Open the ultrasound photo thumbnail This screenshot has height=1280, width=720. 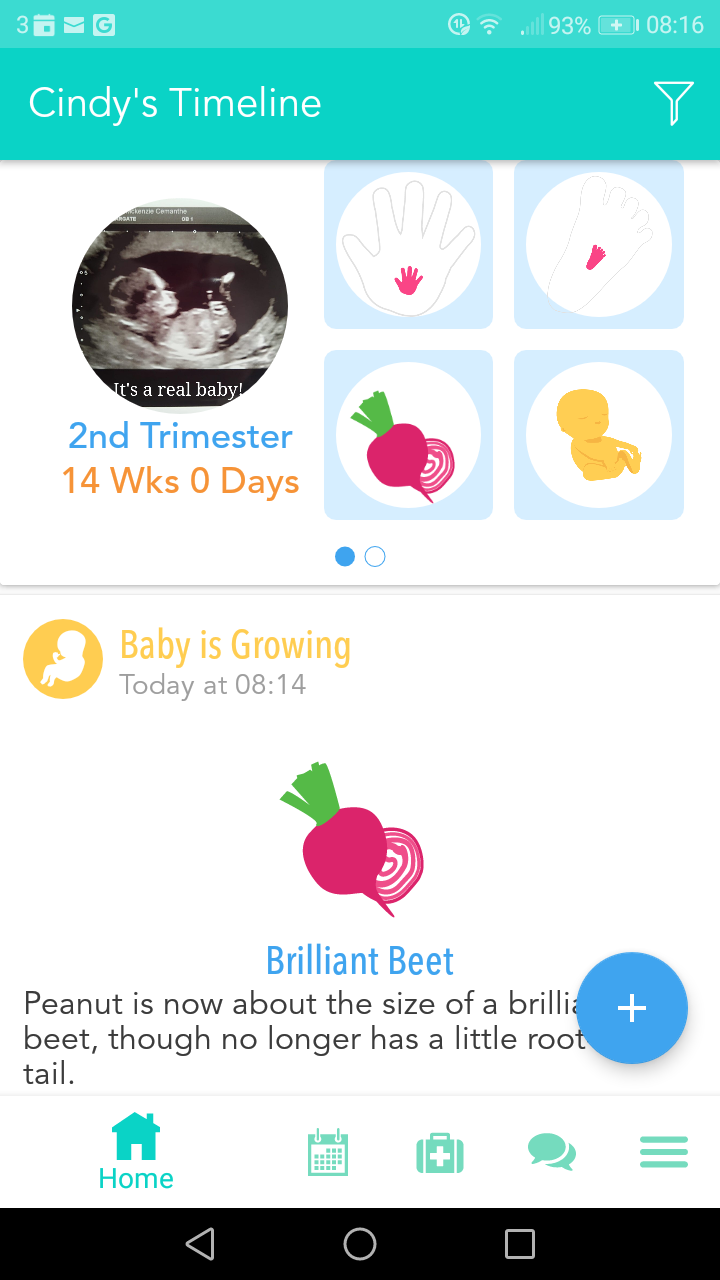180,305
